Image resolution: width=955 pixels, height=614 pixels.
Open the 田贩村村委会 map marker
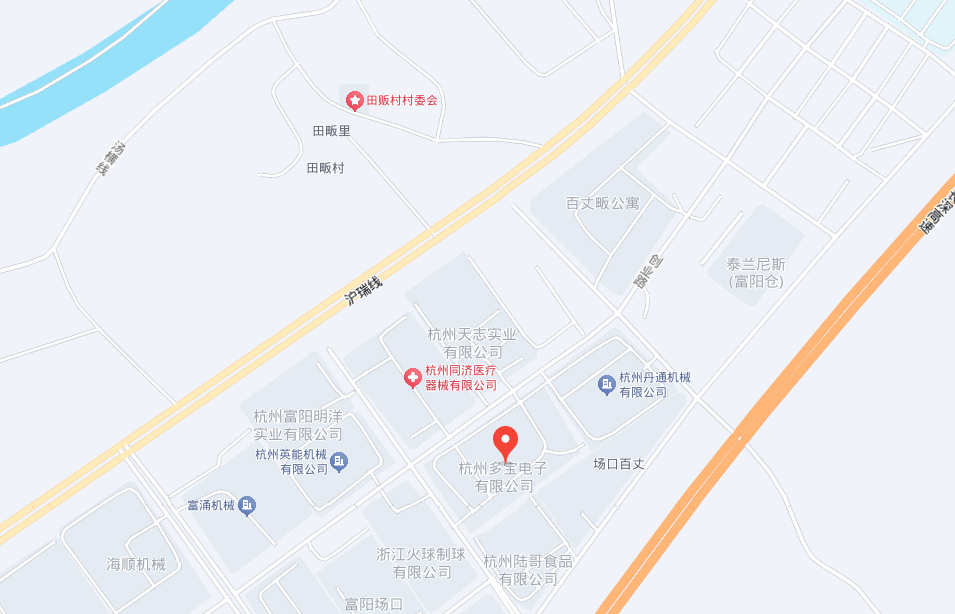coord(354,101)
